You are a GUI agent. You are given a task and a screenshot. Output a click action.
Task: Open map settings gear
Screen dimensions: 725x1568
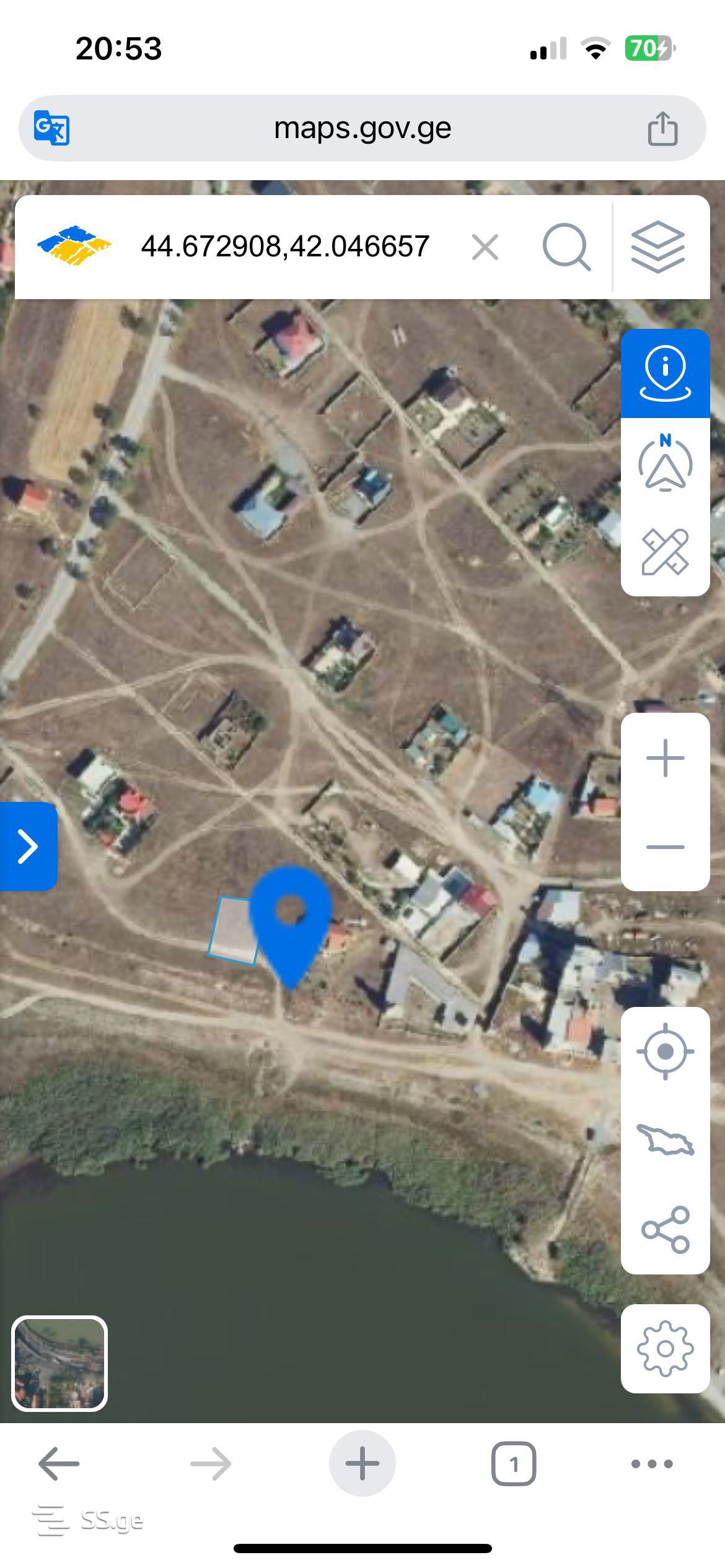(665, 1348)
